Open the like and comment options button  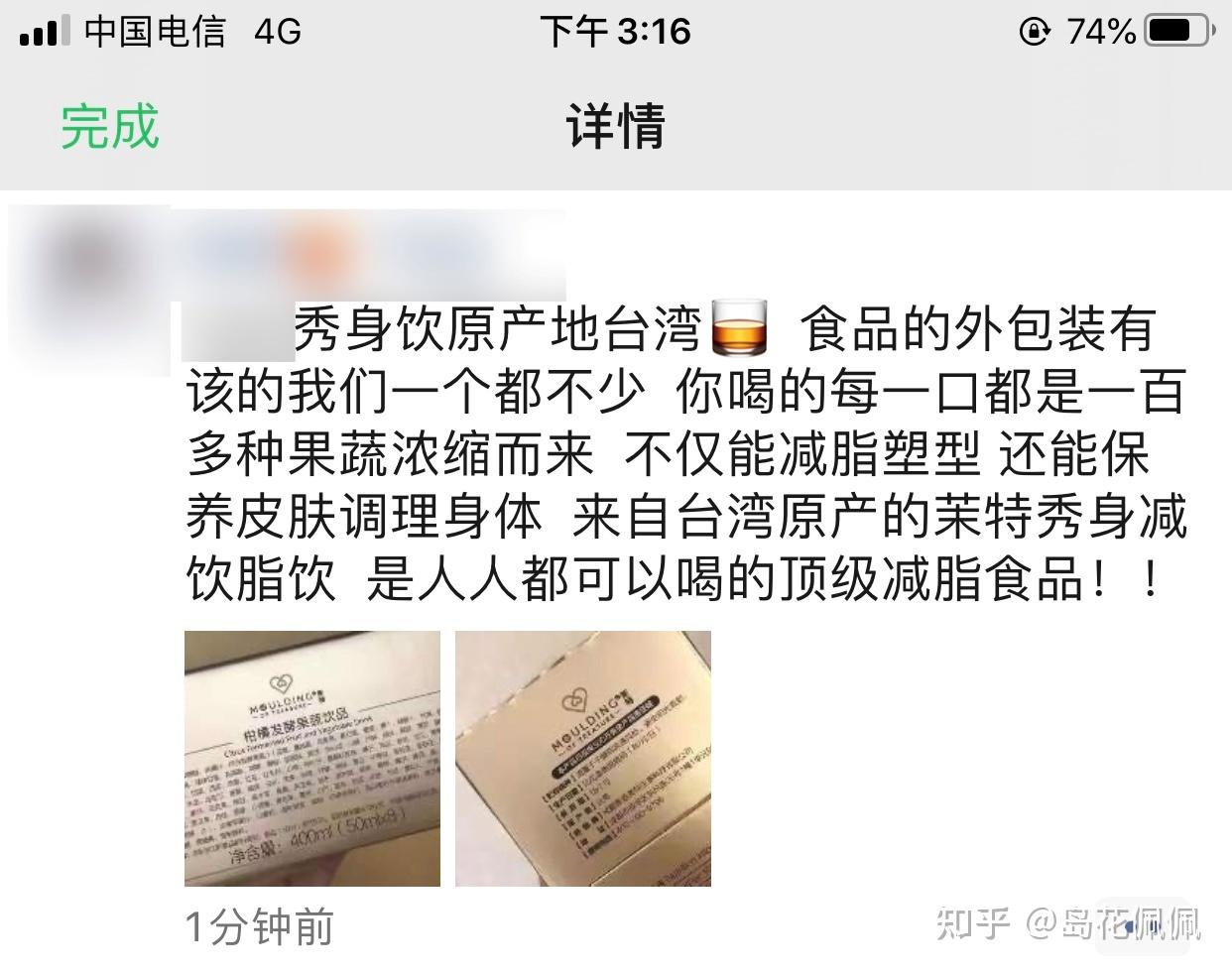click(x=1143, y=927)
